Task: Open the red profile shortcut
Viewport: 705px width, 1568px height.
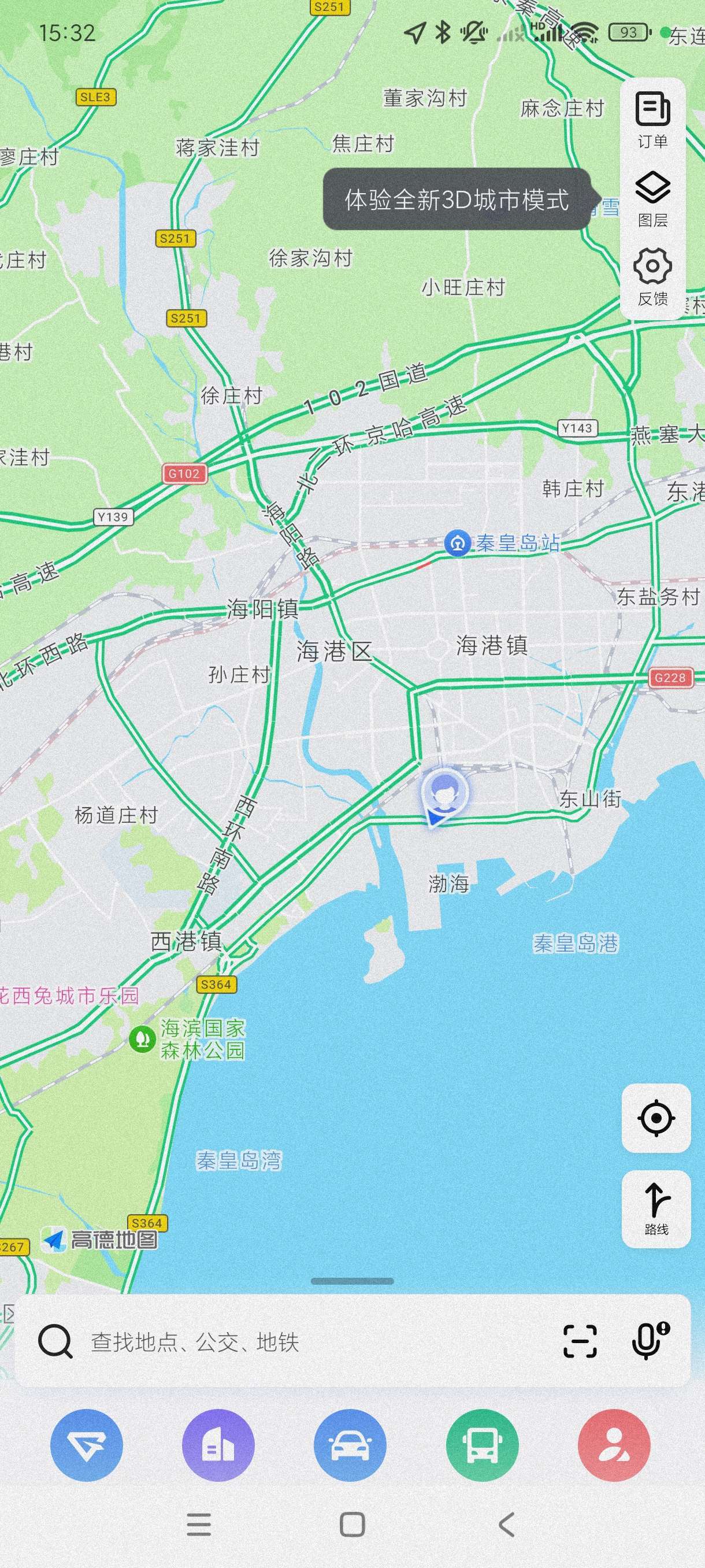Action: point(614,1445)
